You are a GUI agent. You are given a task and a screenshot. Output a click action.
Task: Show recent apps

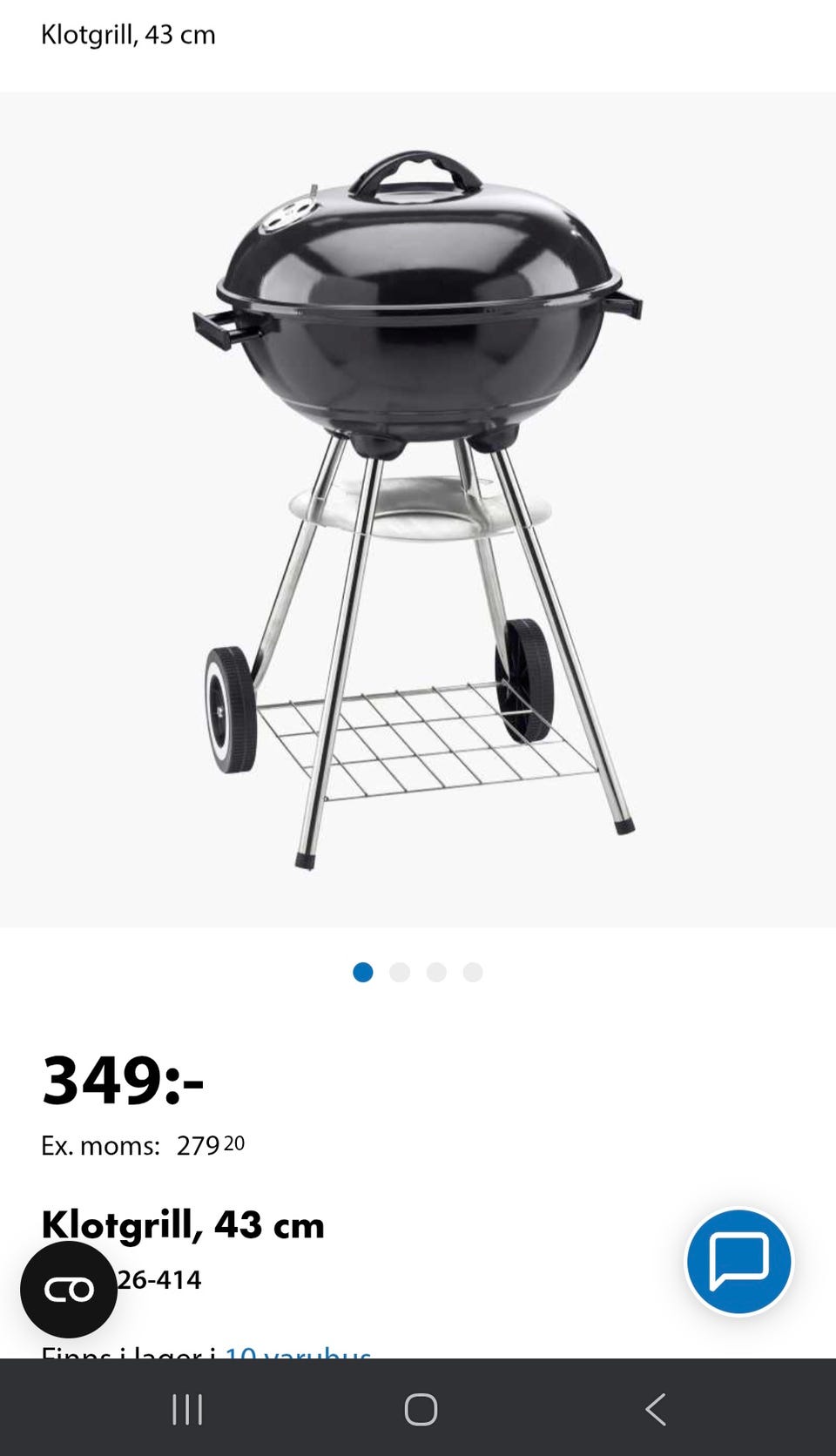(x=187, y=1409)
